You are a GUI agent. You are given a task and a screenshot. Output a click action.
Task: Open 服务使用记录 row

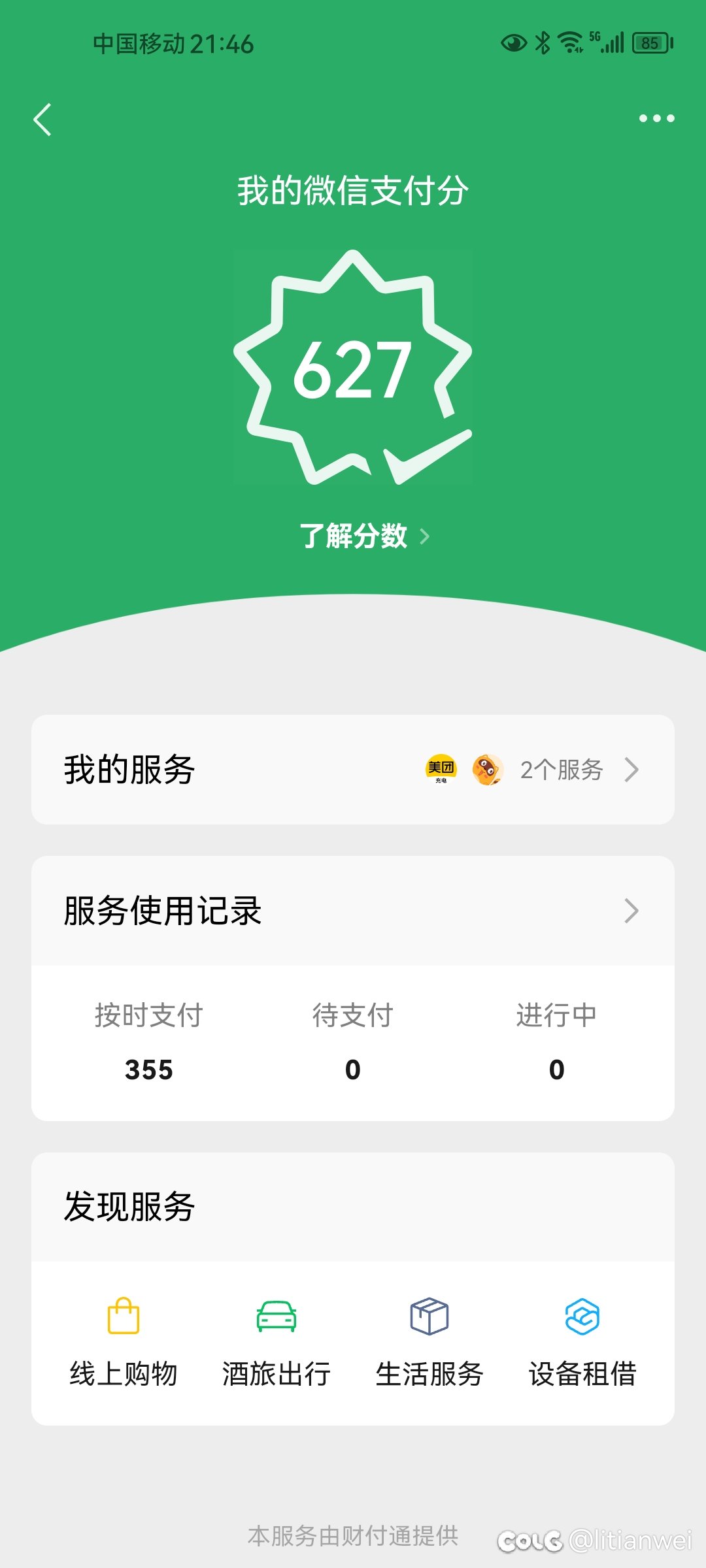tap(353, 911)
